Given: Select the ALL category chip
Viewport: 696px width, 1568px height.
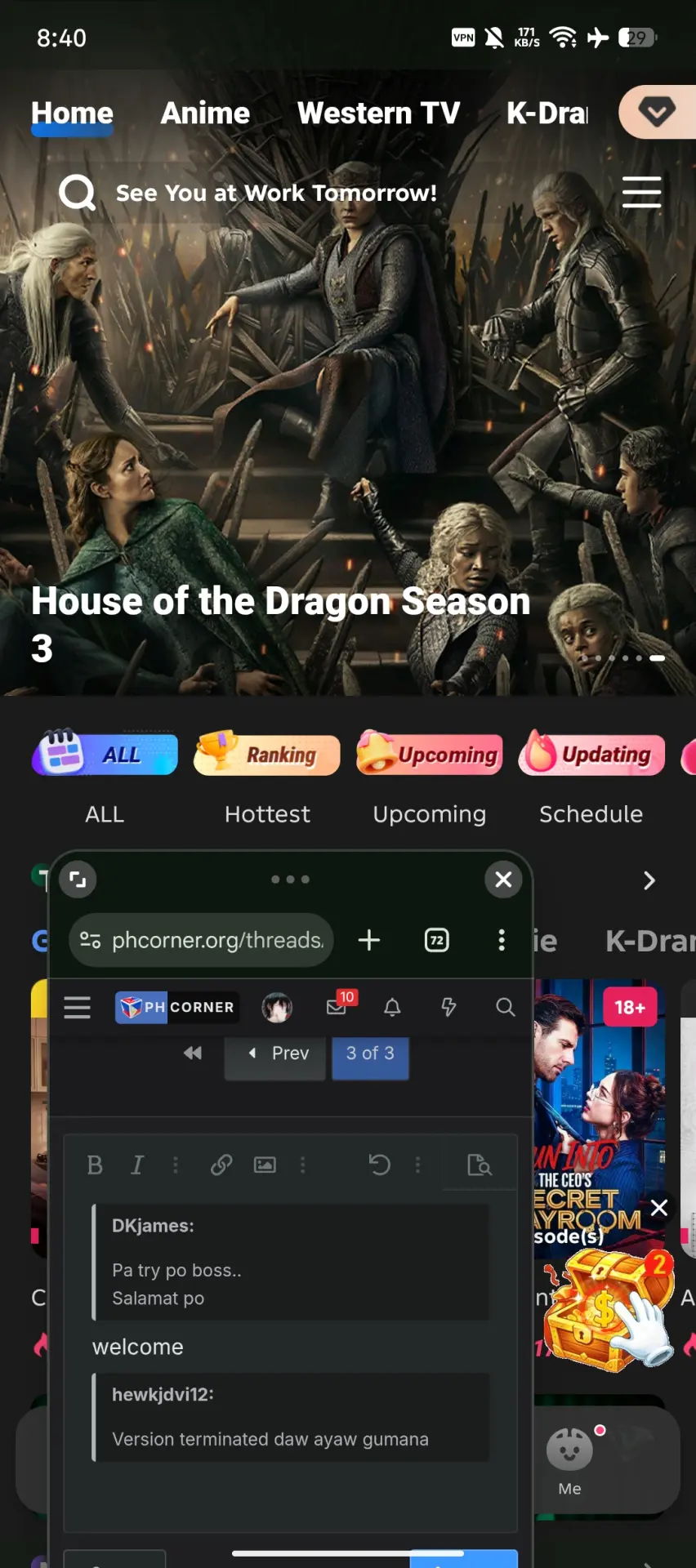Looking at the screenshot, I should click(105, 752).
